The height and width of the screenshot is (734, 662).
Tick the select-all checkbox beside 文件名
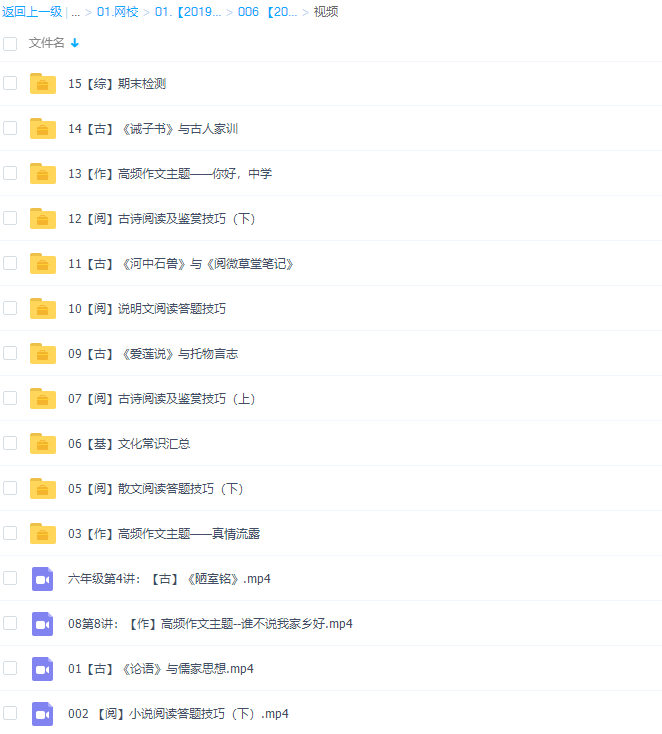coord(10,44)
